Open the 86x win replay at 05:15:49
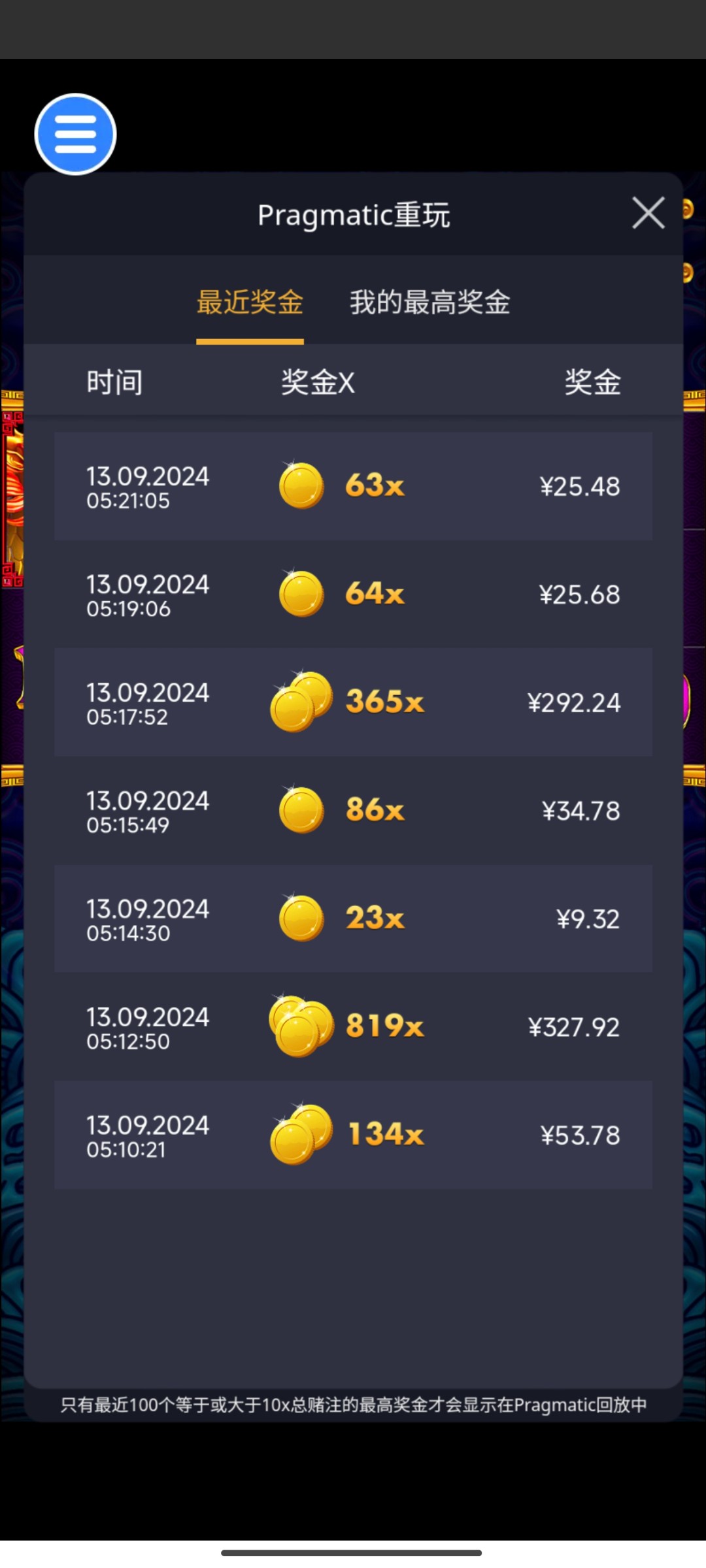The image size is (706, 1568). [353, 810]
